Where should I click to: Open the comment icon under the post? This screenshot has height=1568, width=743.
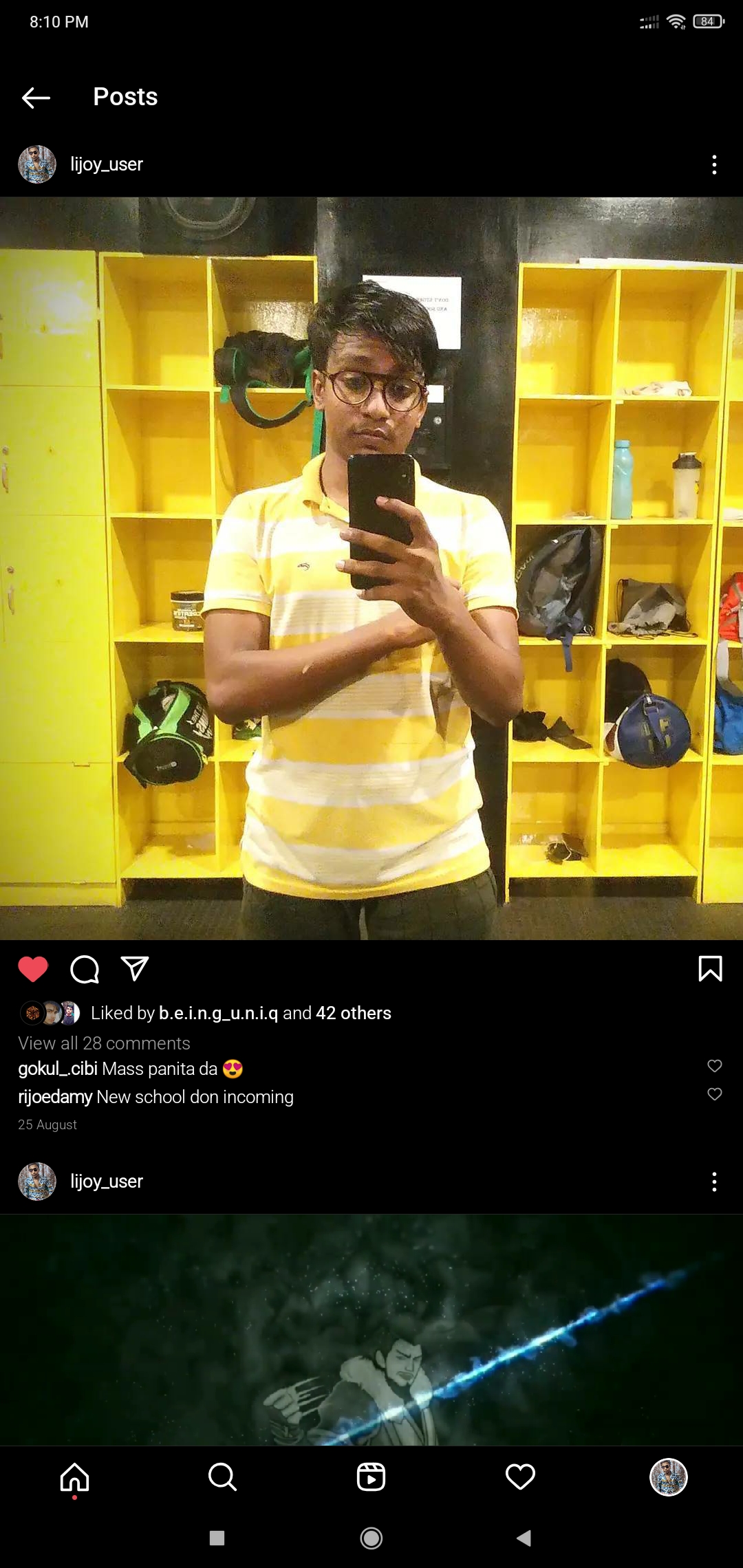pos(85,969)
